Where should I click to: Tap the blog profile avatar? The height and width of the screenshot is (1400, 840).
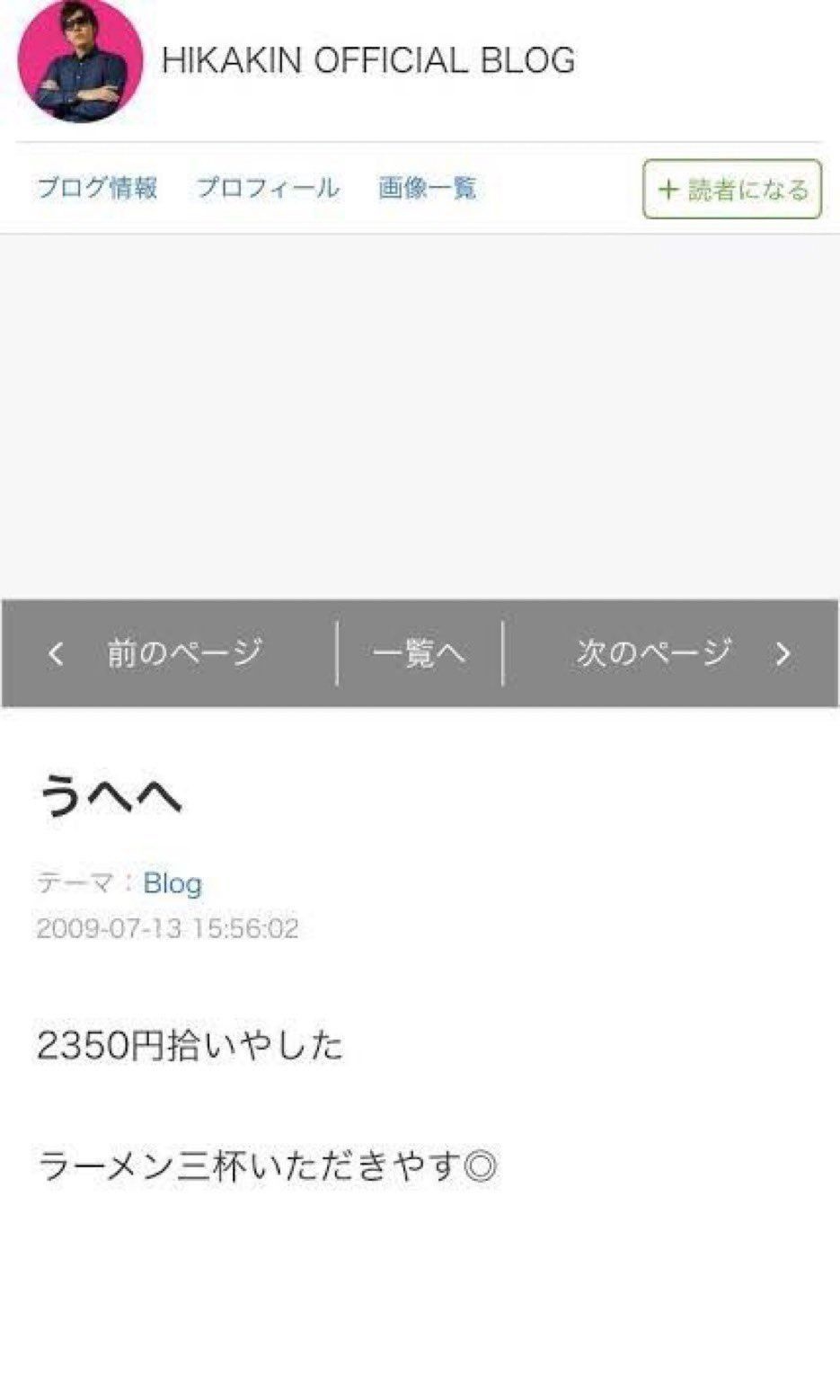point(80,61)
